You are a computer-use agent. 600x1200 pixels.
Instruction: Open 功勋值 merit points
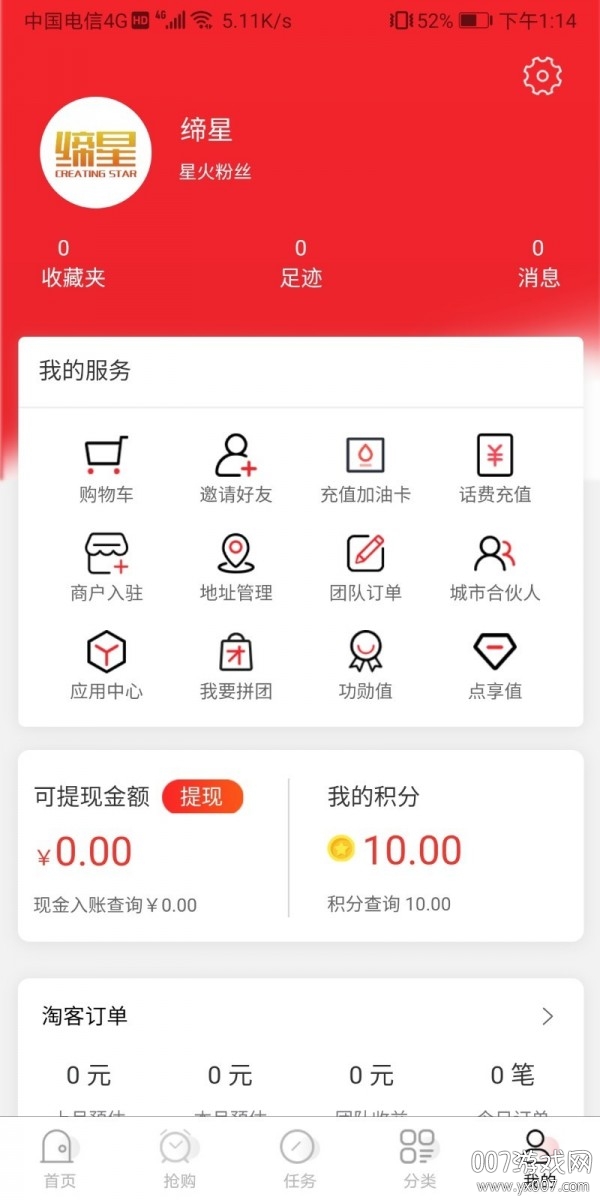point(365,664)
